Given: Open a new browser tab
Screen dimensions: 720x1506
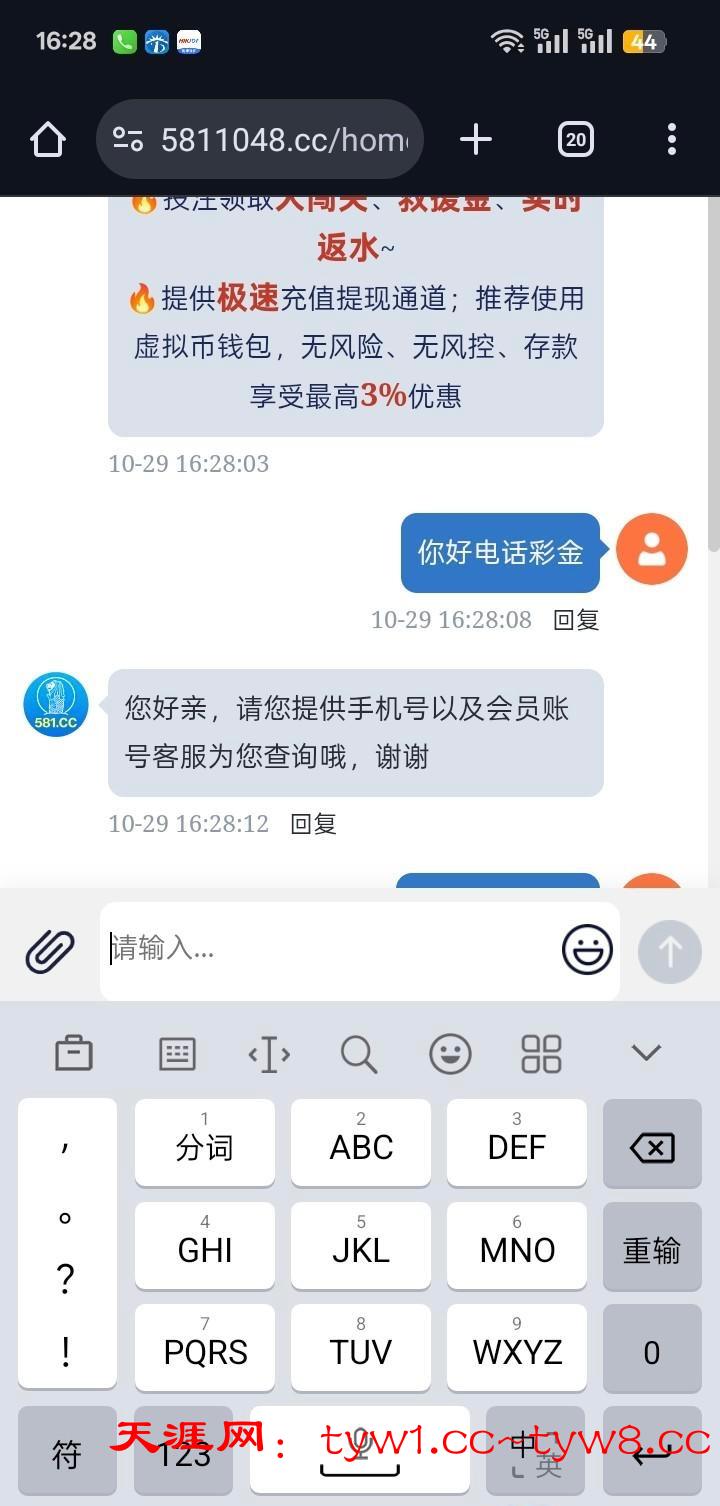Looking at the screenshot, I should pos(476,139).
